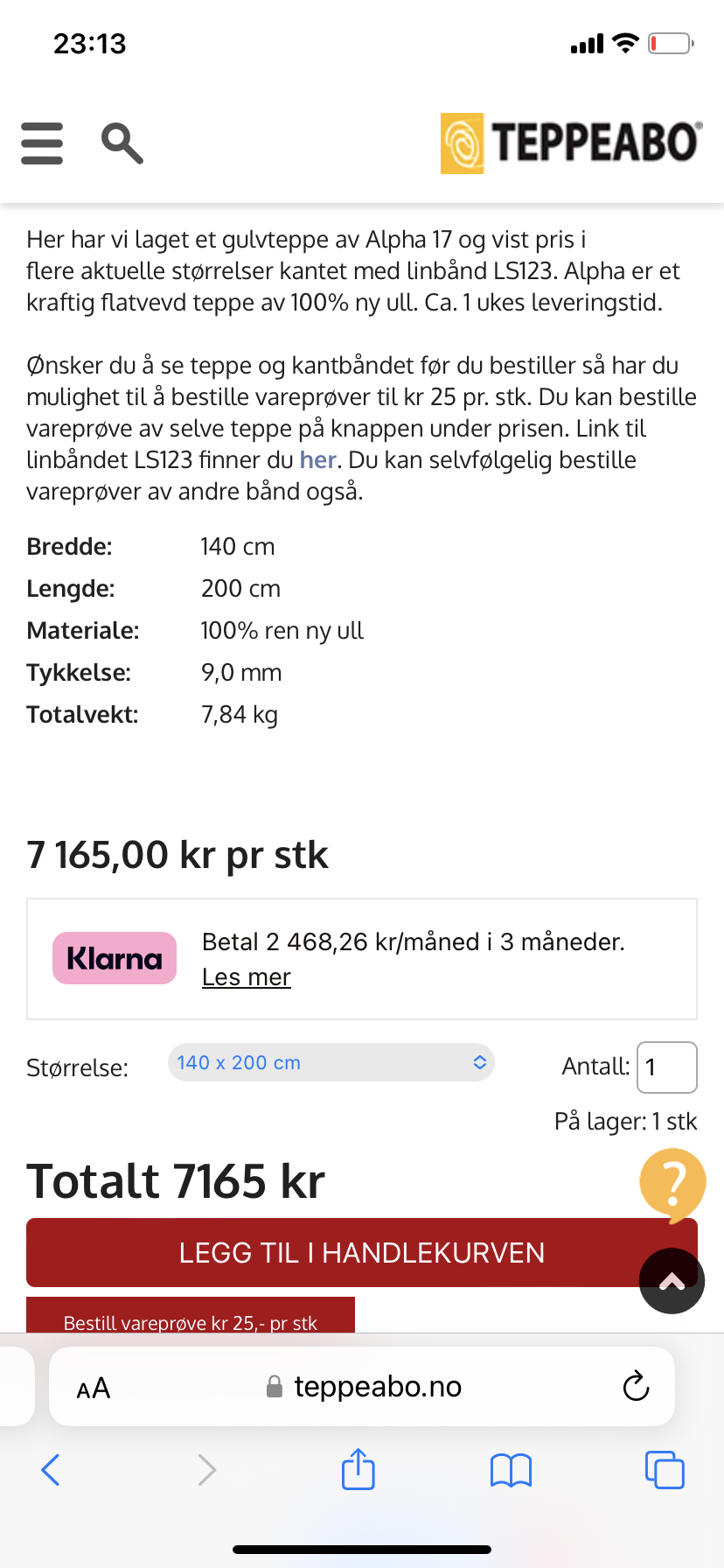Tap the Antall quantity input field
This screenshot has height=1568, width=724.
(x=666, y=1067)
